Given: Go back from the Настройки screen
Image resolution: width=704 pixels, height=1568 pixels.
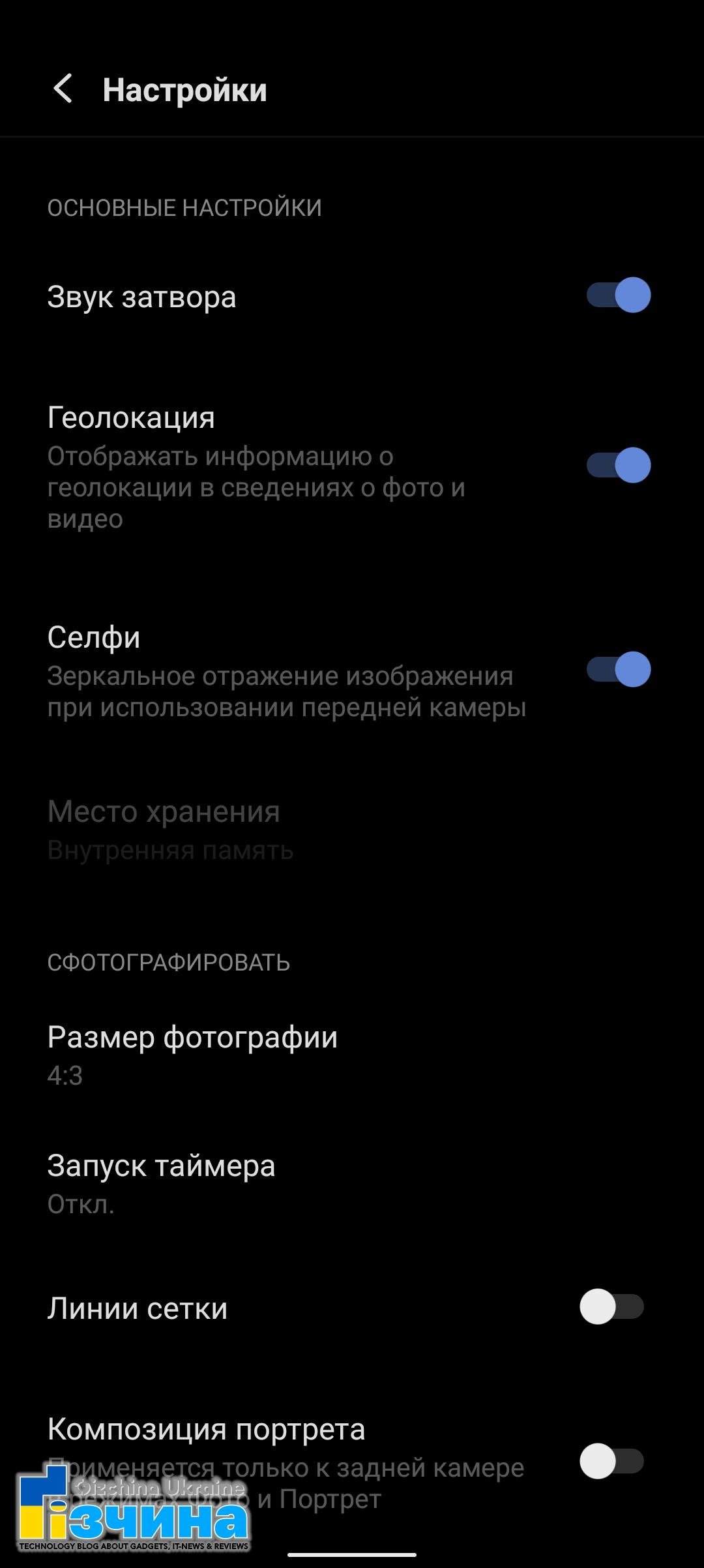Looking at the screenshot, I should (x=63, y=89).
